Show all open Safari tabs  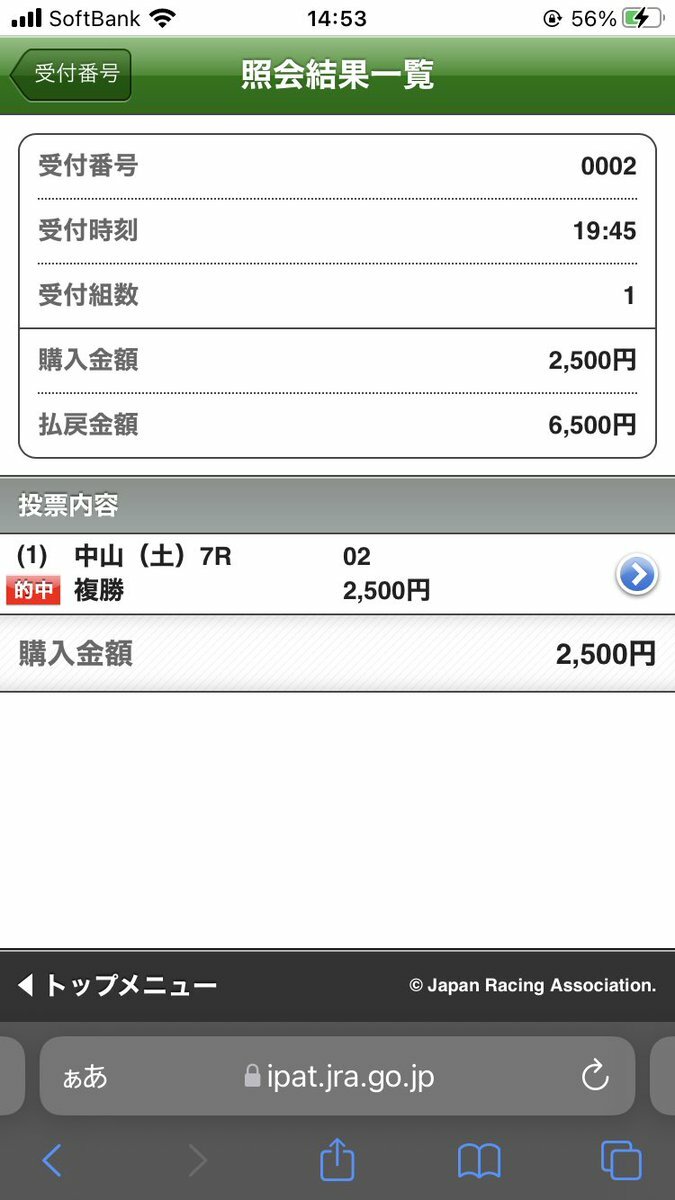tap(621, 1161)
